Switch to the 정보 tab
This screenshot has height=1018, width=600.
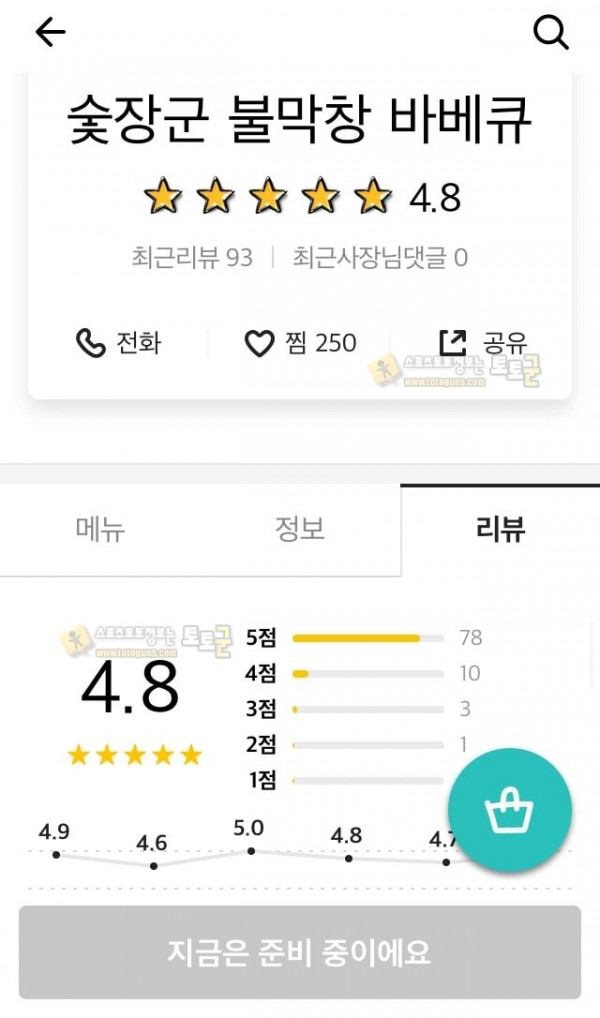300,529
